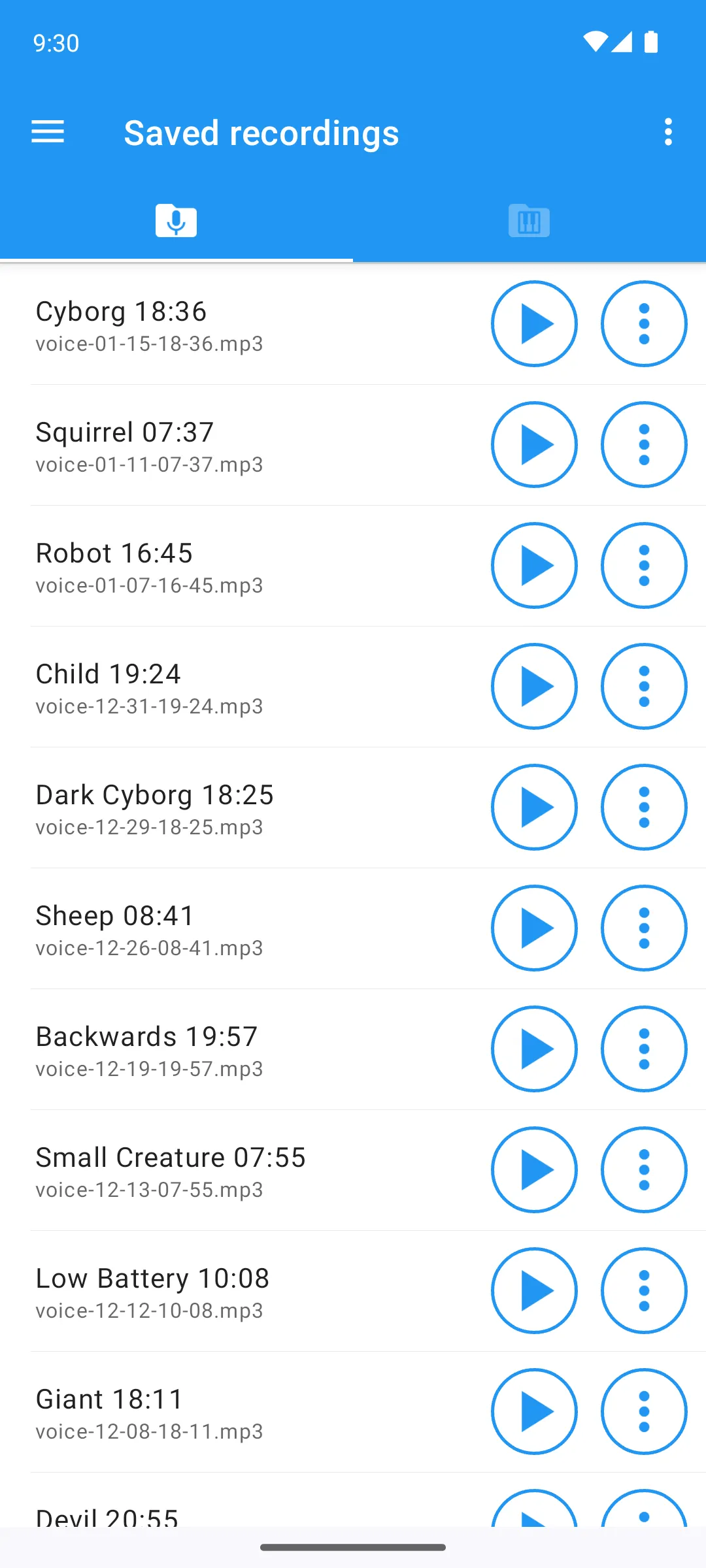This screenshot has width=706, height=1568.
Task: Open options menu for Cyborg recording
Action: pos(644,323)
